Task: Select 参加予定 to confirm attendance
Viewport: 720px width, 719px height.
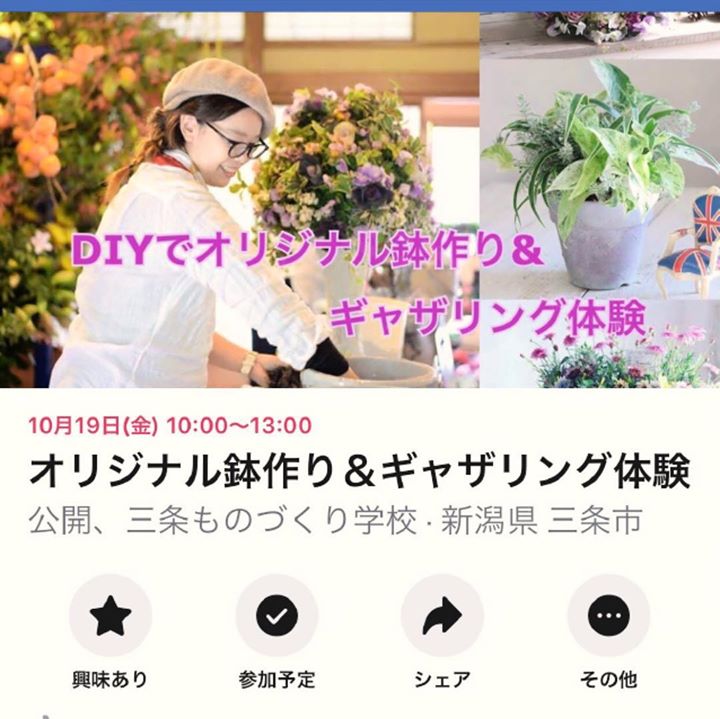Action: [277, 617]
